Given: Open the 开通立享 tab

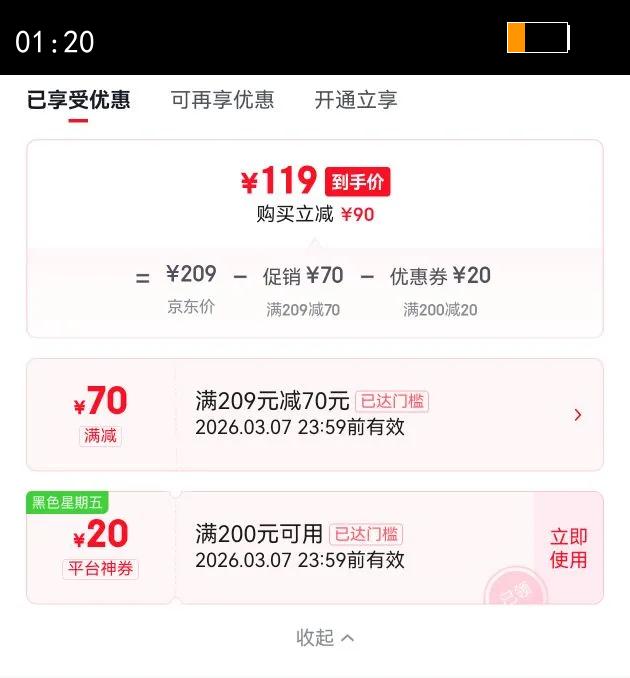Looking at the screenshot, I should coord(355,100).
